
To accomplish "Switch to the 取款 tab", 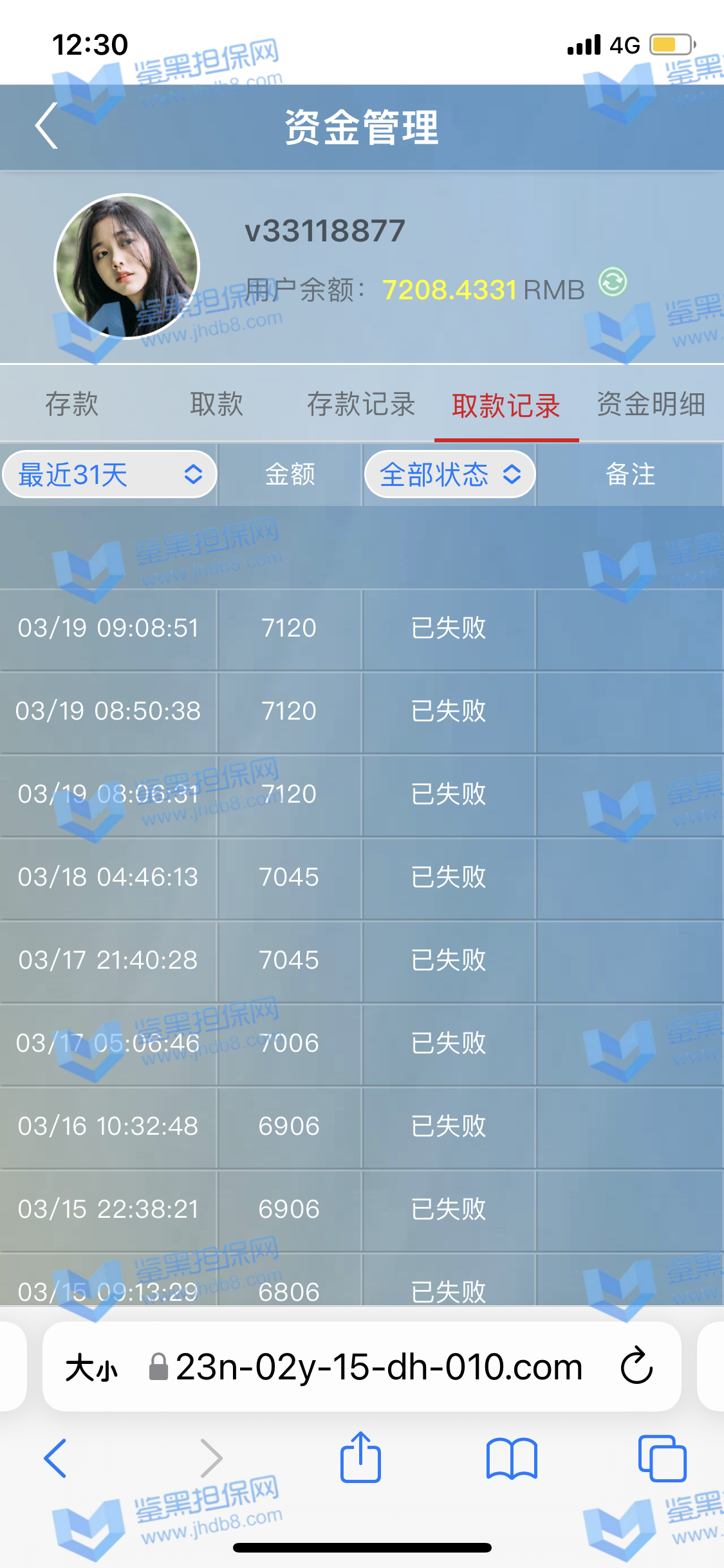I will coord(217,404).
